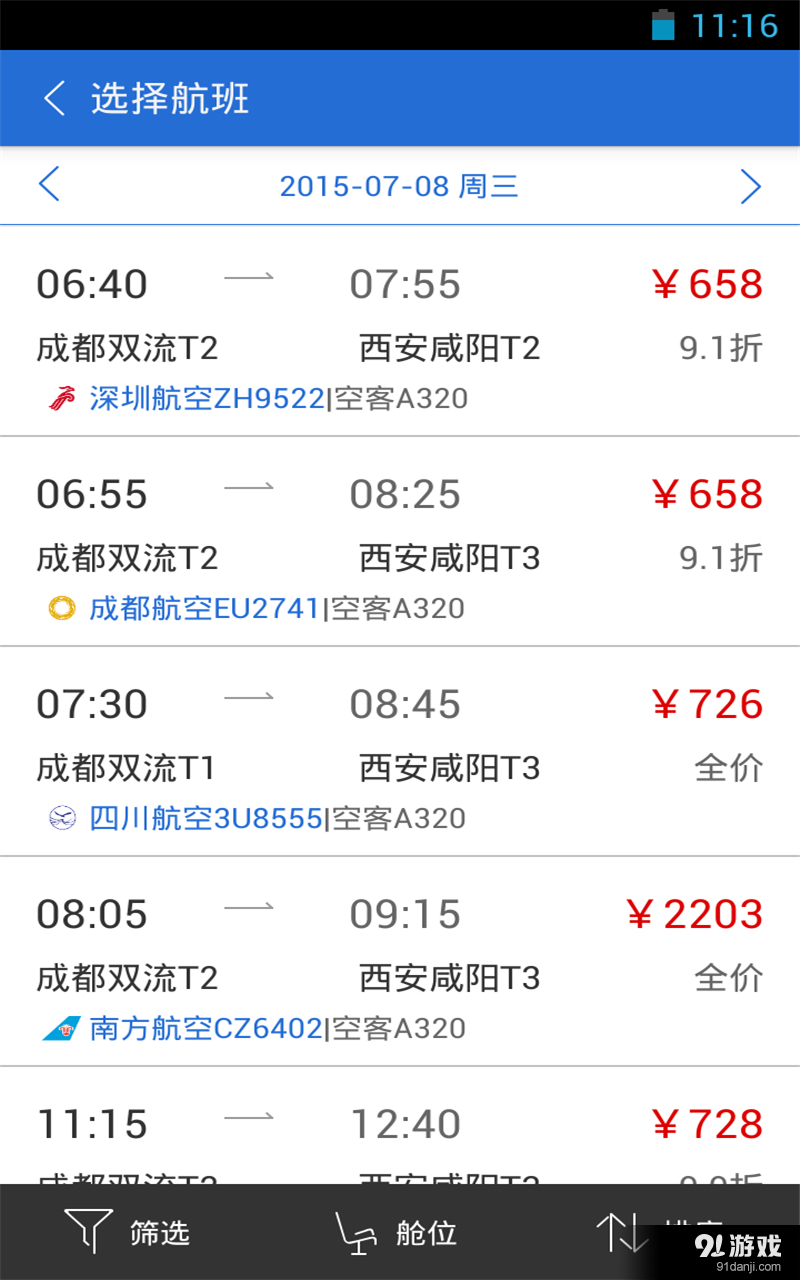Select the Sichuan Airlines globo logo icon

click(62, 818)
